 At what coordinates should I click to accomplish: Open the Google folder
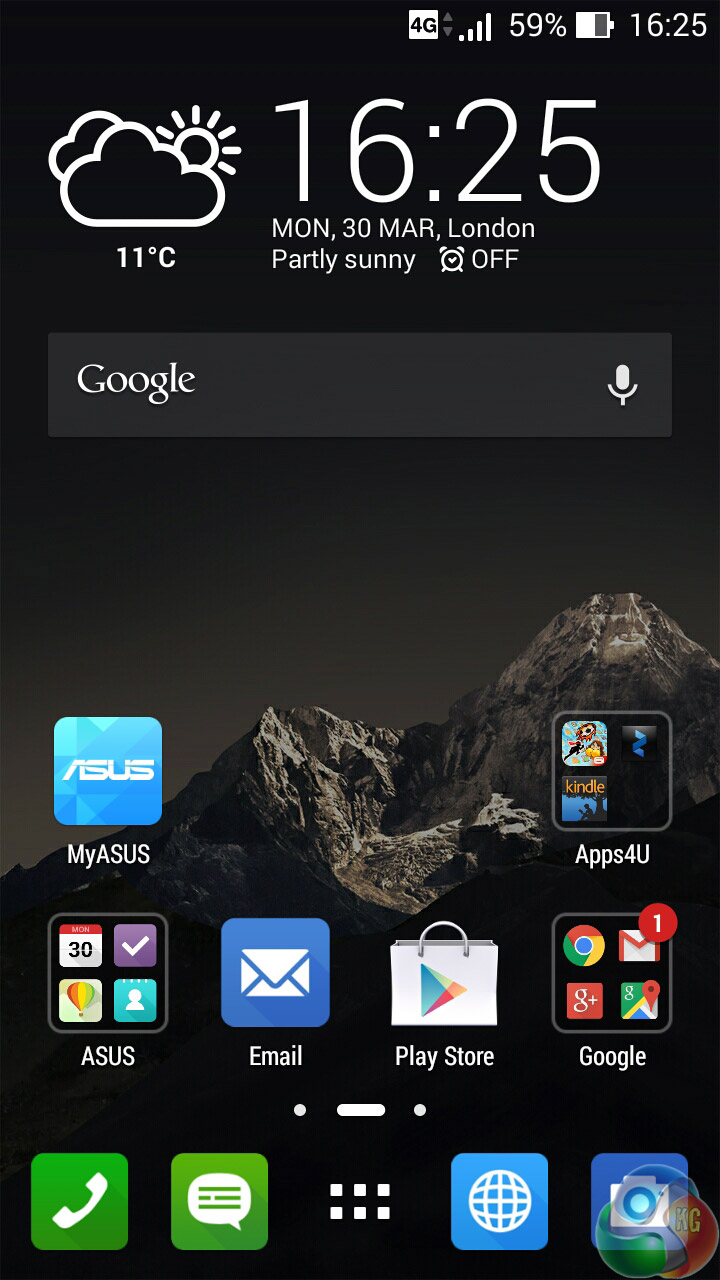(x=612, y=972)
